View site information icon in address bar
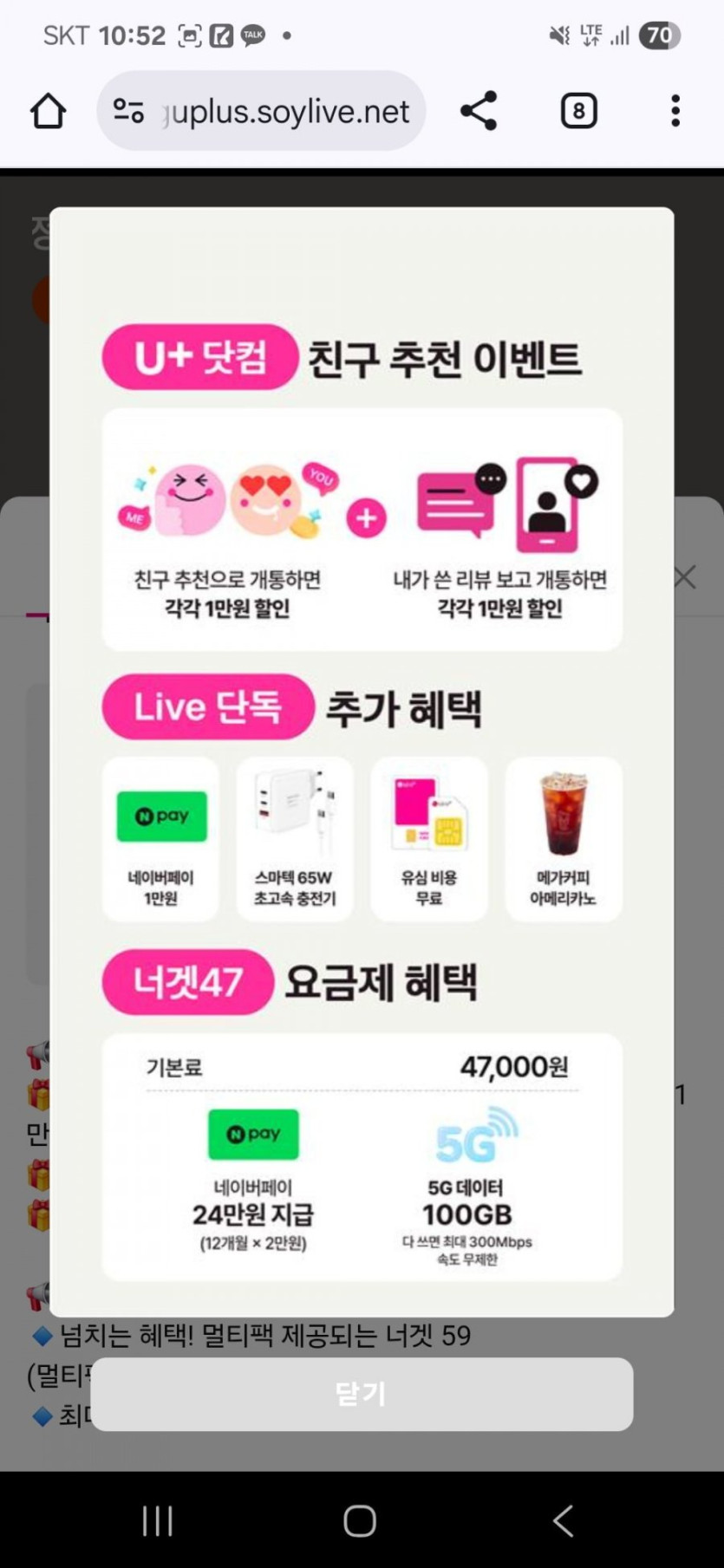Viewport: 724px width, 1568px height. coord(128,111)
